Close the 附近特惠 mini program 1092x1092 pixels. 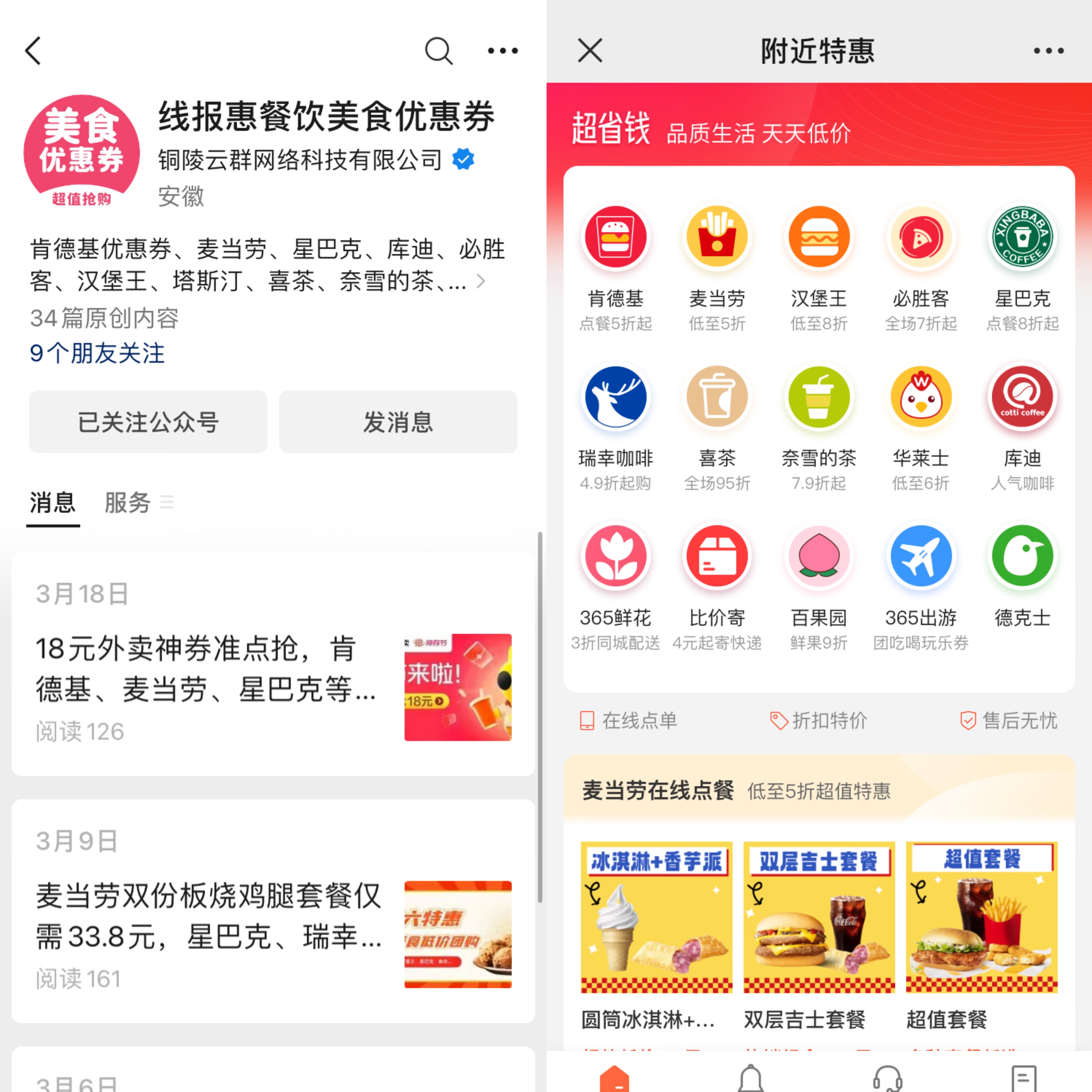point(590,51)
